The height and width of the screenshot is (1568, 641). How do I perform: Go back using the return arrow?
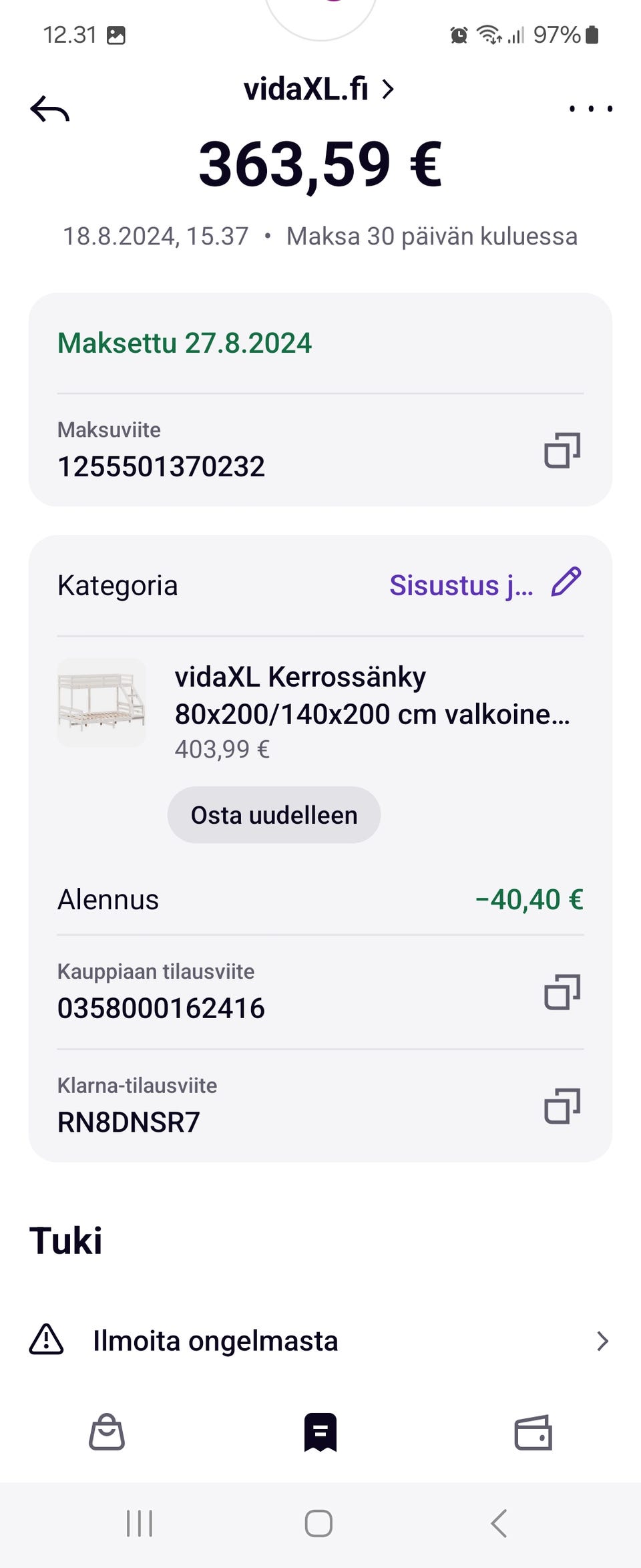coord(49,108)
